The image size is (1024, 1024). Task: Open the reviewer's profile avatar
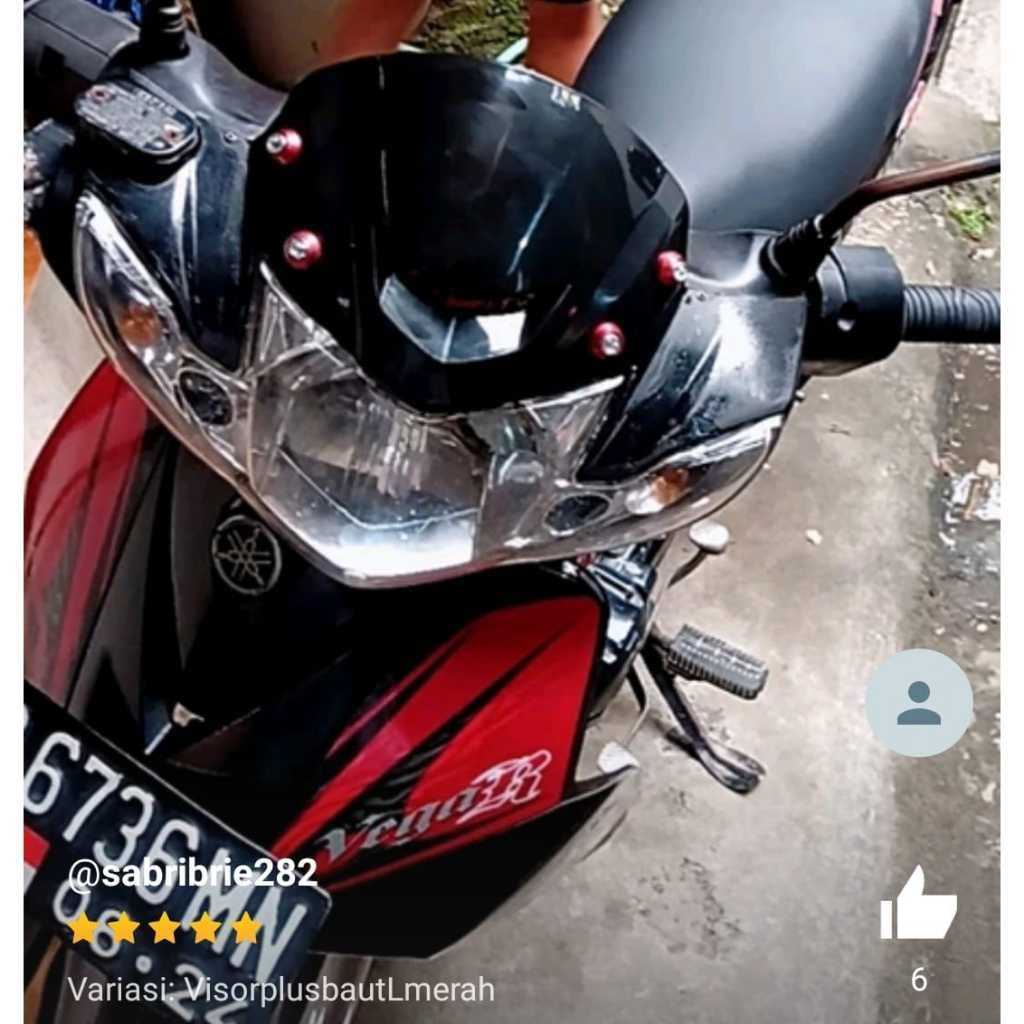tap(918, 702)
